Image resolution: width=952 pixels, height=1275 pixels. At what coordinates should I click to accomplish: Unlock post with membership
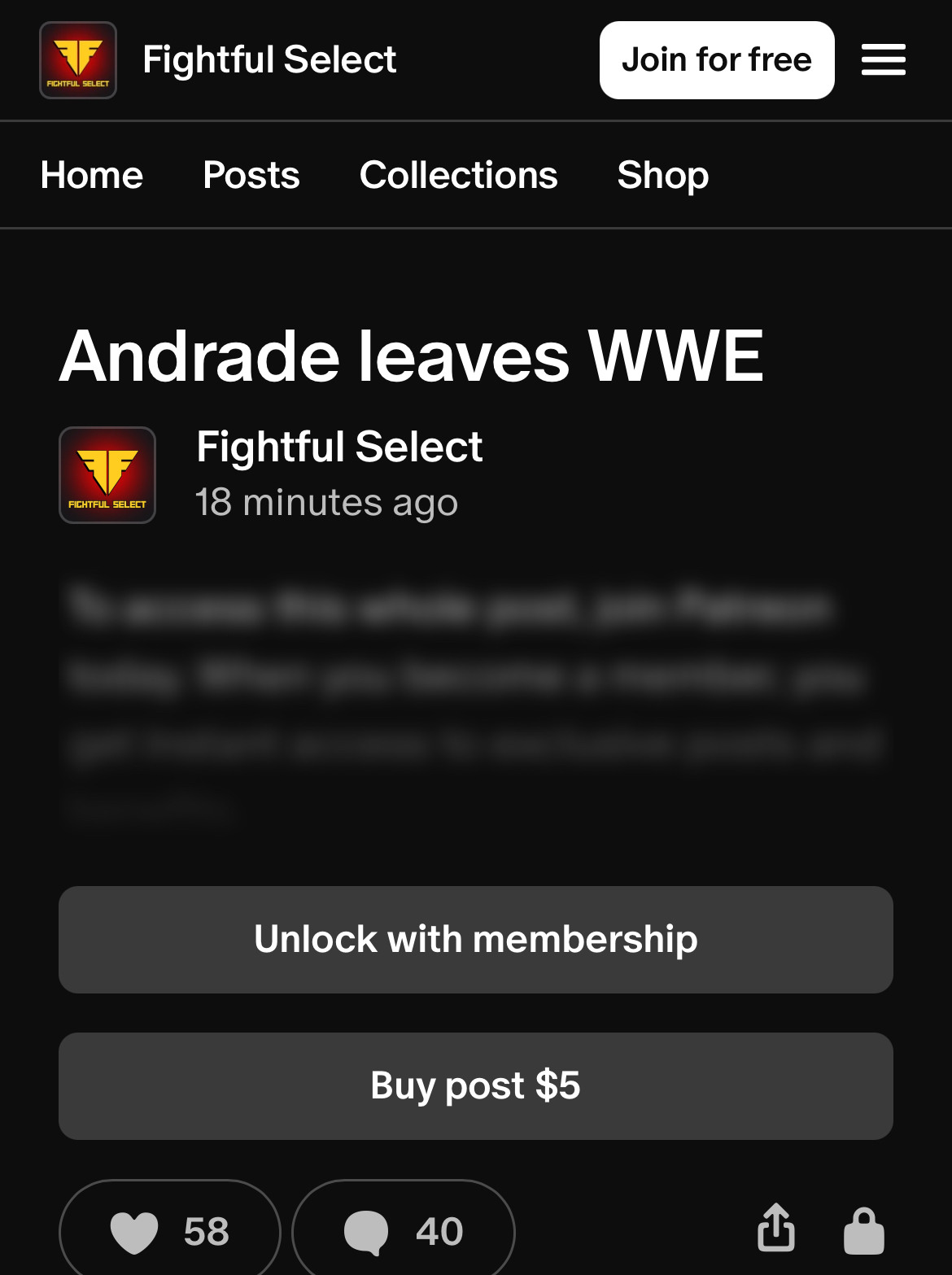[x=475, y=939]
